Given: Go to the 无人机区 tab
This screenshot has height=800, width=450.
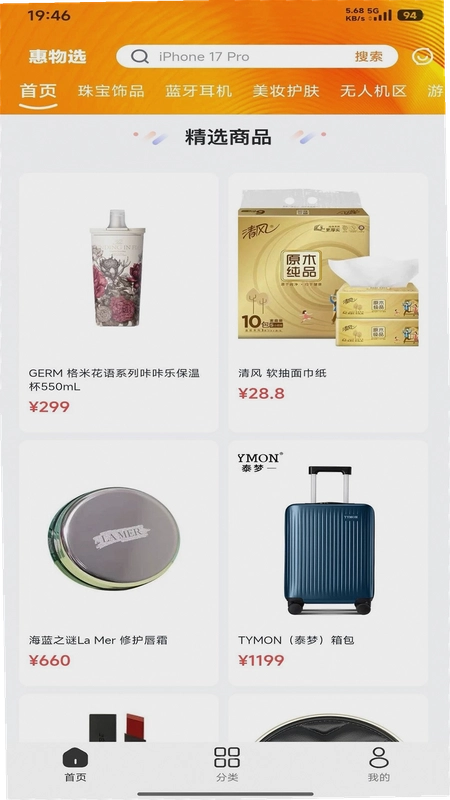Looking at the screenshot, I should [373, 91].
